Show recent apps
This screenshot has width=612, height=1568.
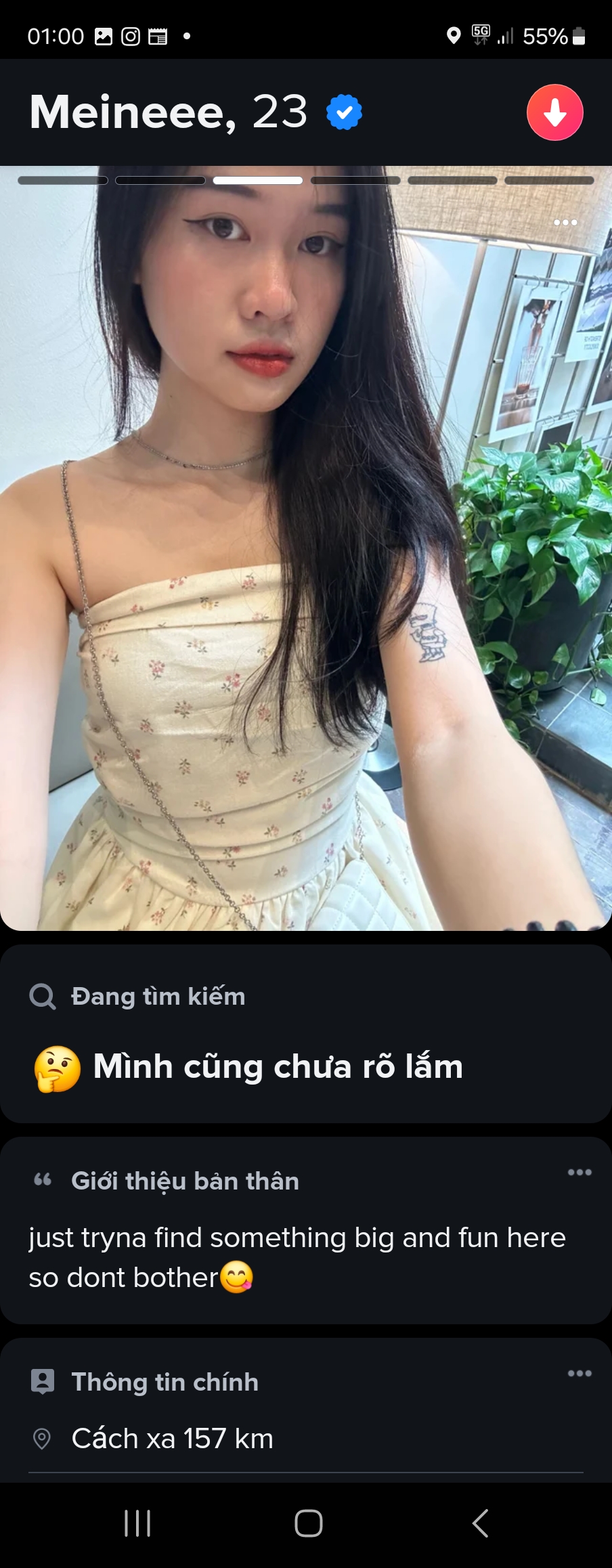coord(137,1523)
